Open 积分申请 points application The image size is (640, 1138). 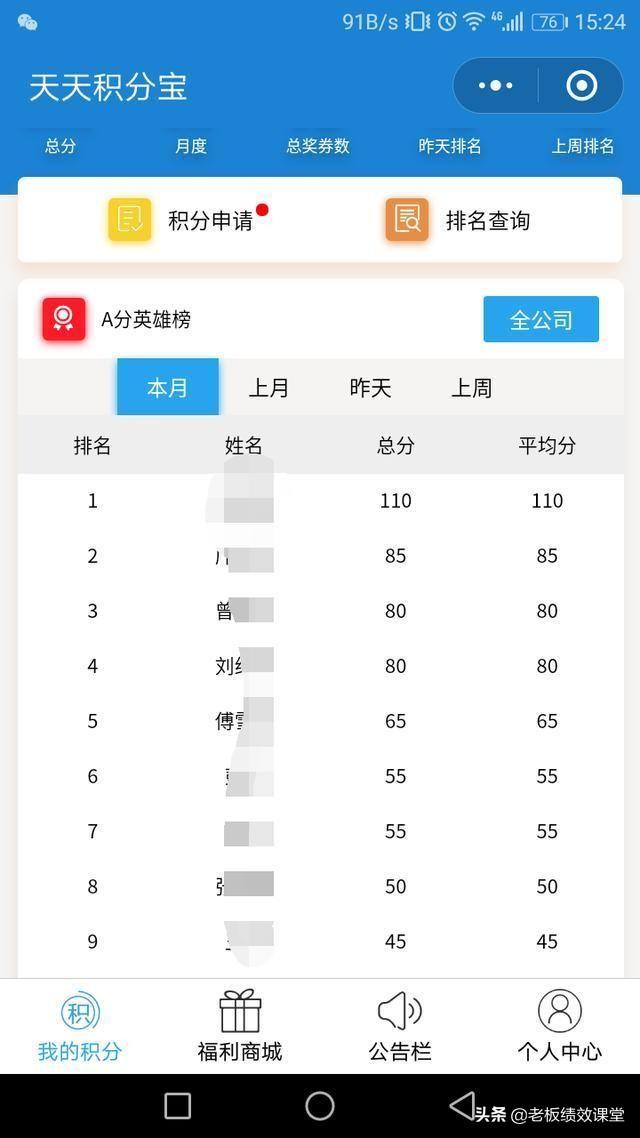click(189, 220)
